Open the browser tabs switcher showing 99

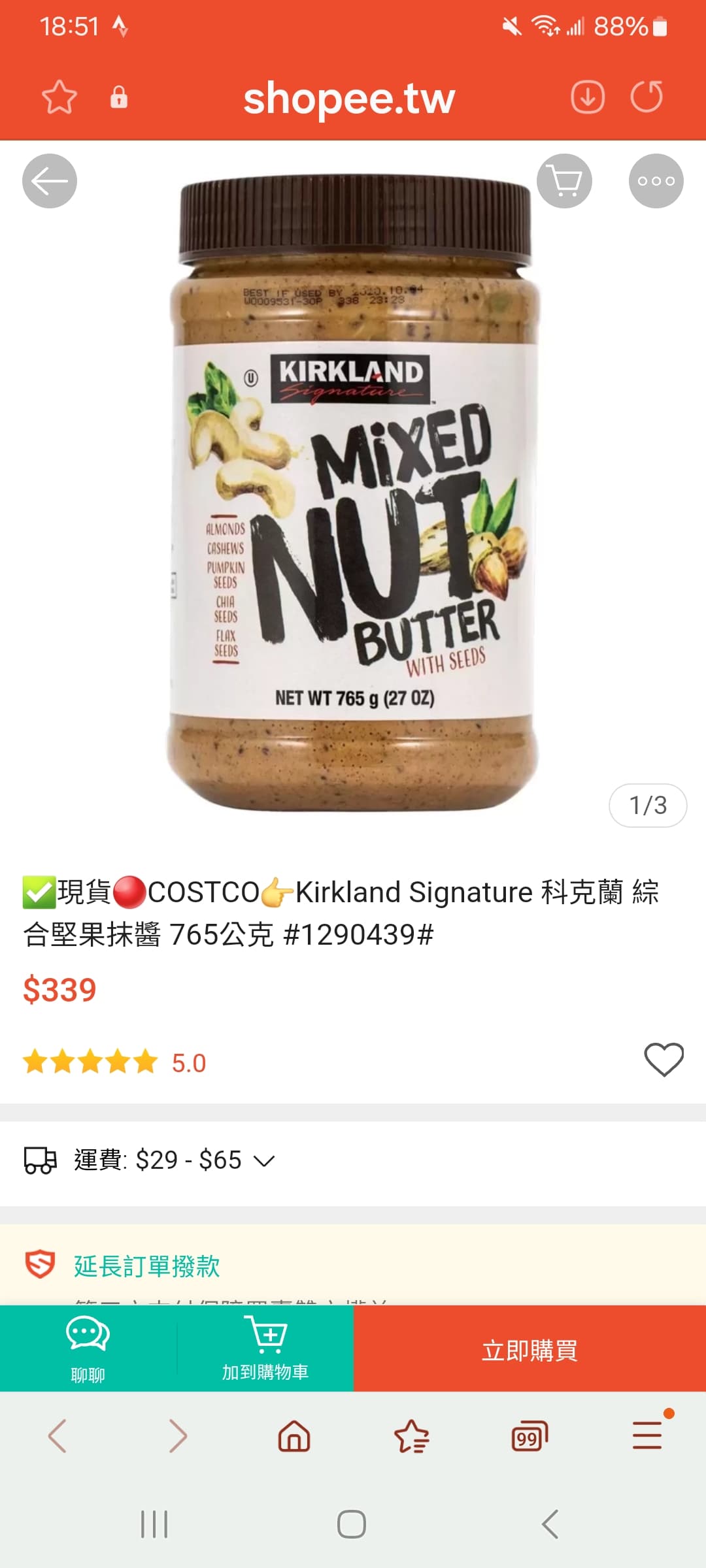pyautogui.click(x=529, y=1436)
